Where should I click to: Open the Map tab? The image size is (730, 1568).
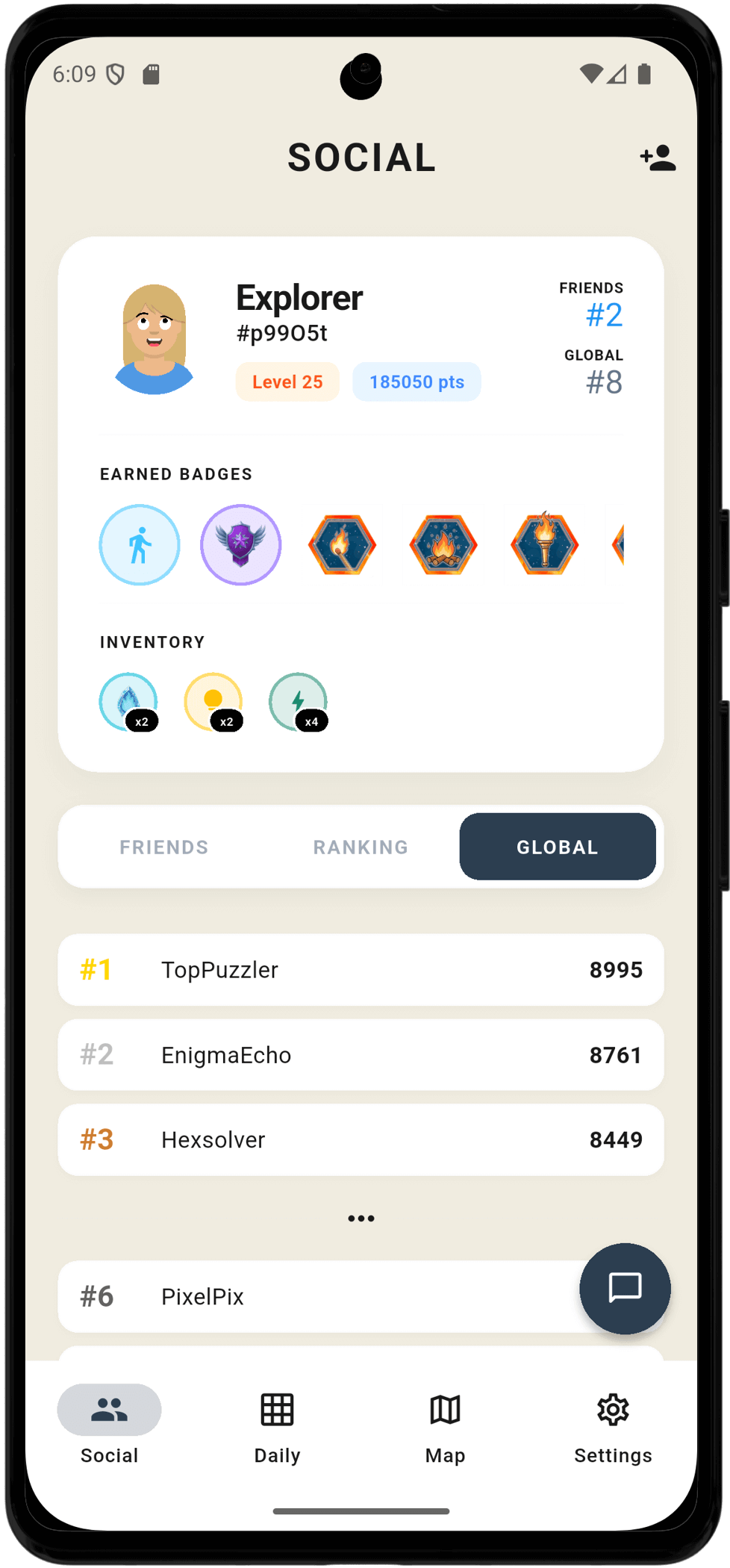pos(445,1428)
